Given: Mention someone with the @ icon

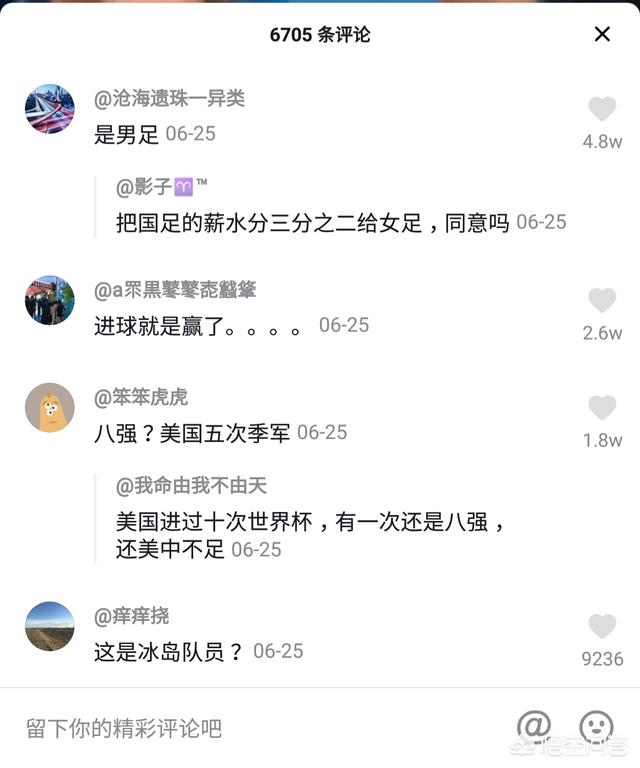Looking at the screenshot, I should pyautogui.click(x=534, y=725).
